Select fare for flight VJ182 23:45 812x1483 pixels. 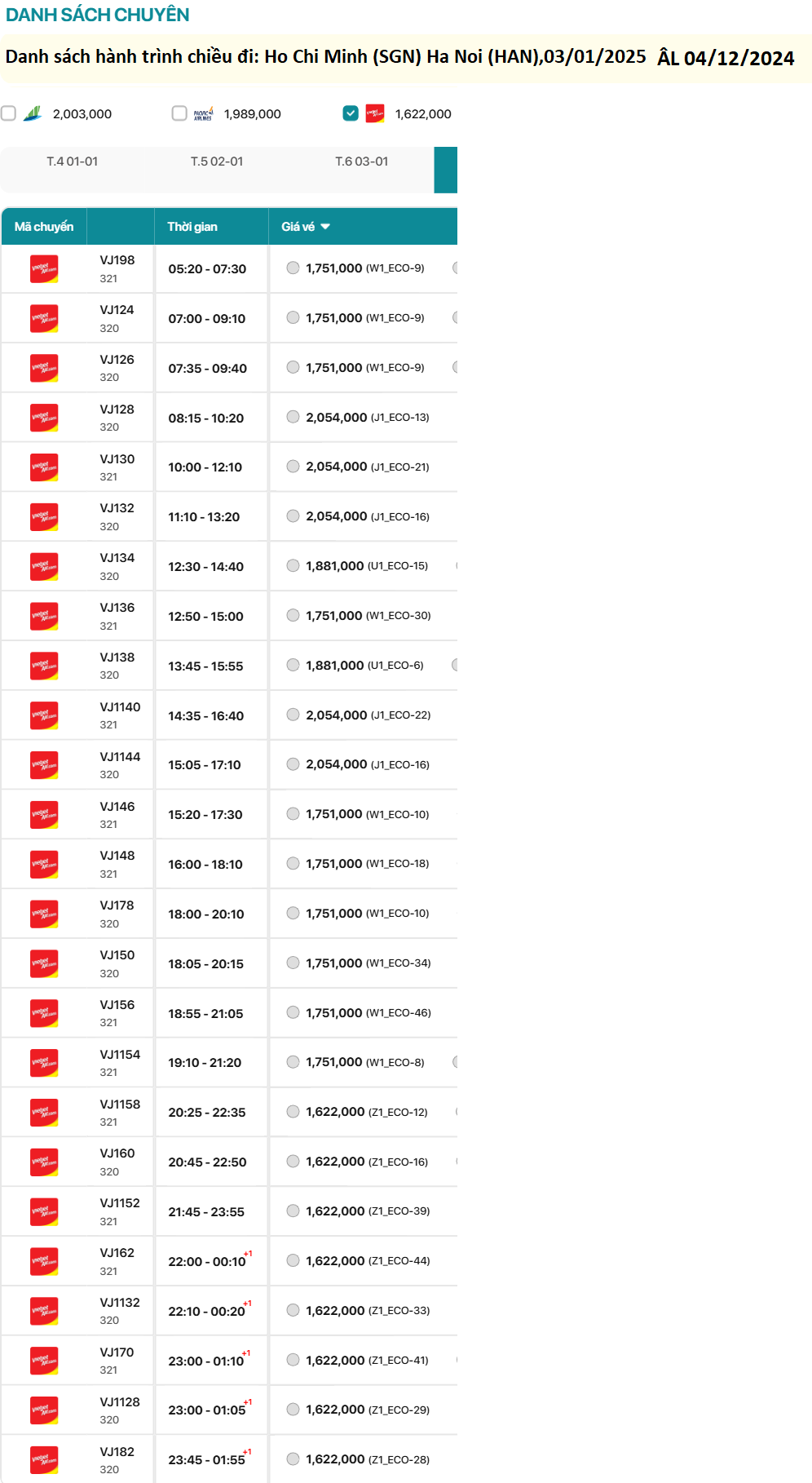[x=293, y=1459]
